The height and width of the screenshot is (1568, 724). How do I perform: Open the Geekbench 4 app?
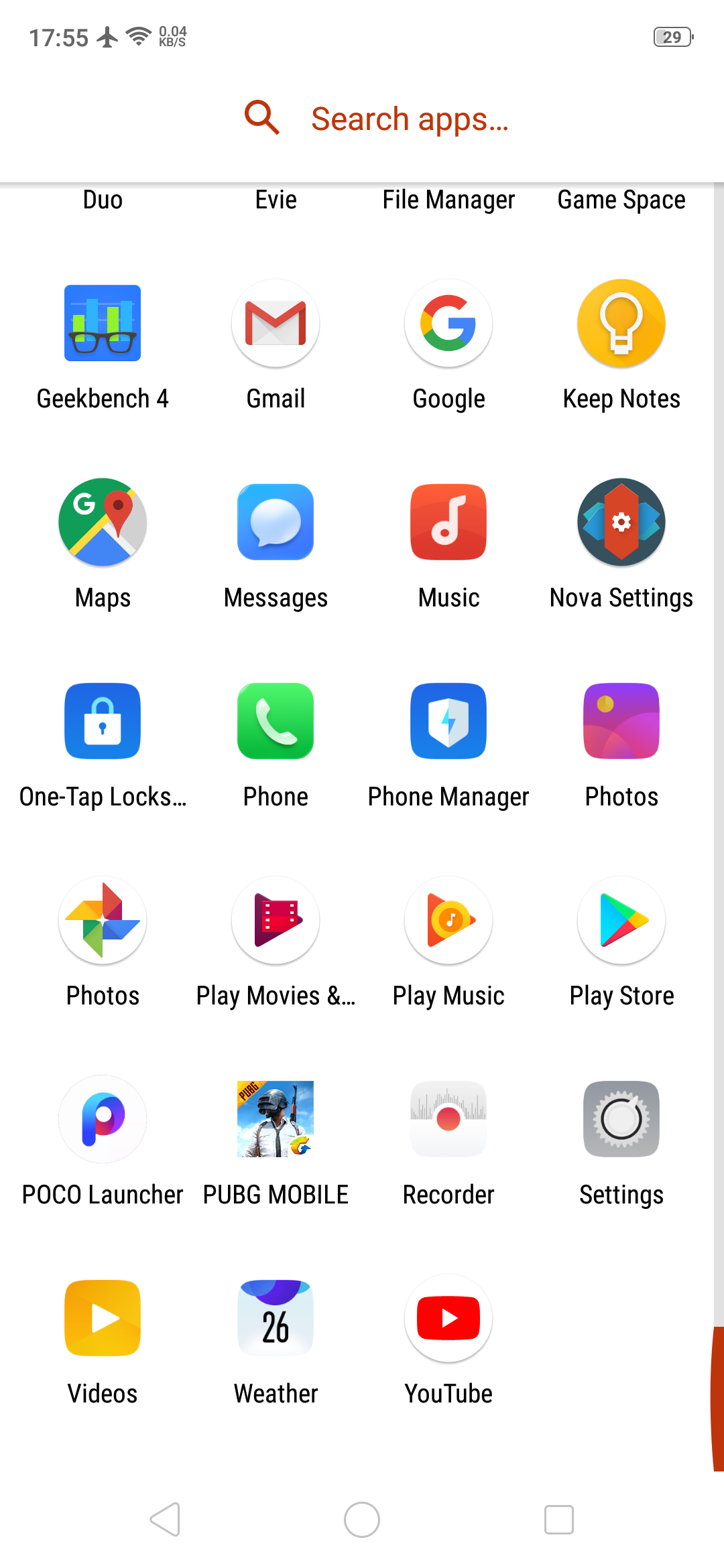(x=103, y=323)
